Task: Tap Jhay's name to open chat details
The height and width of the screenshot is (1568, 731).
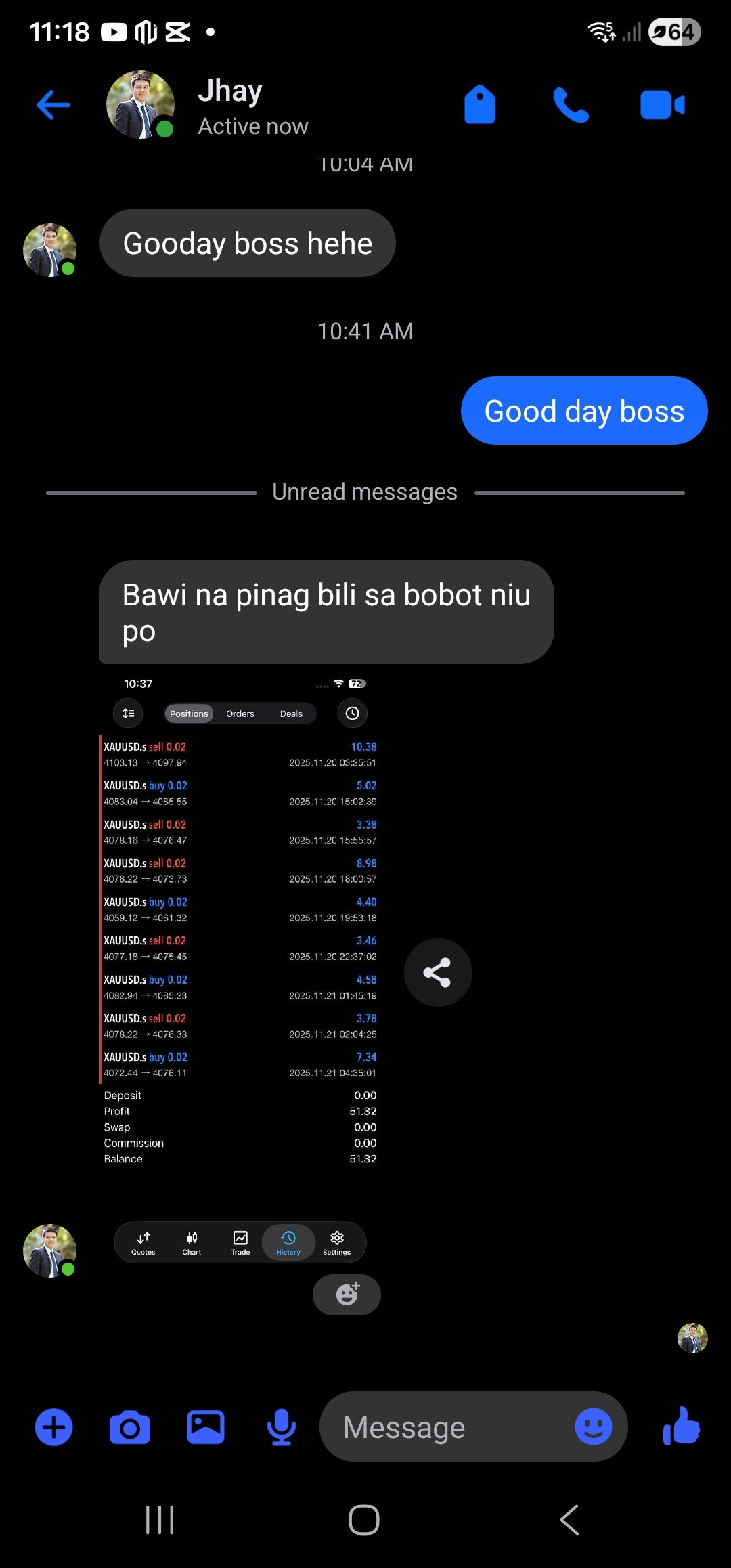Action: (x=230, y=89)
